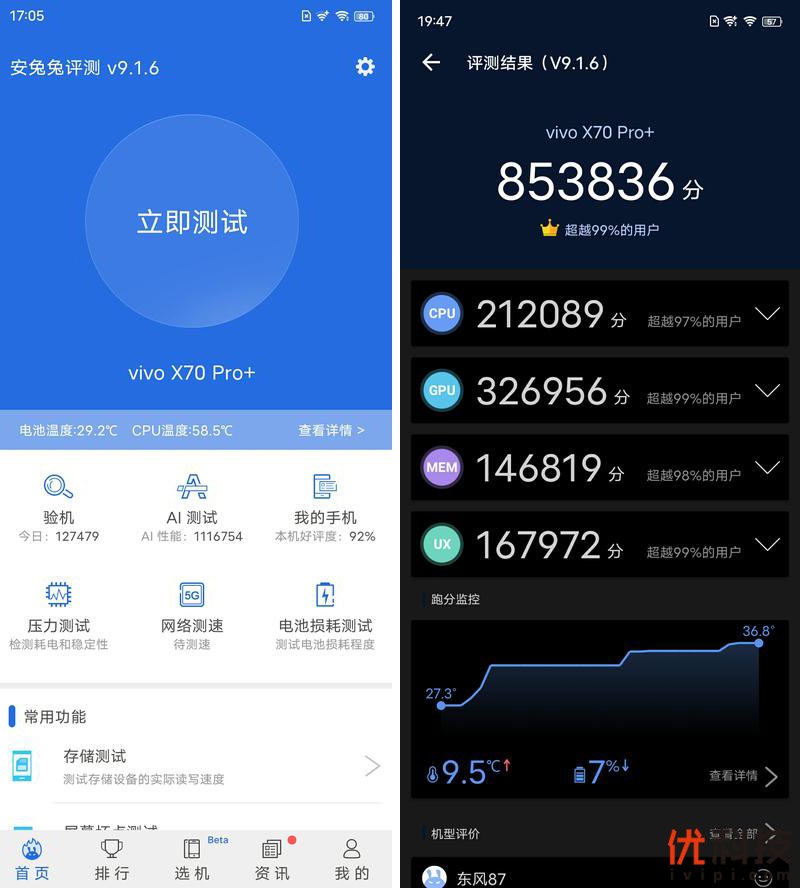This screenshot has width=800, height=888.
Task: Open 查看详情 in the 跑分监控 card
Action: point(742,776)
